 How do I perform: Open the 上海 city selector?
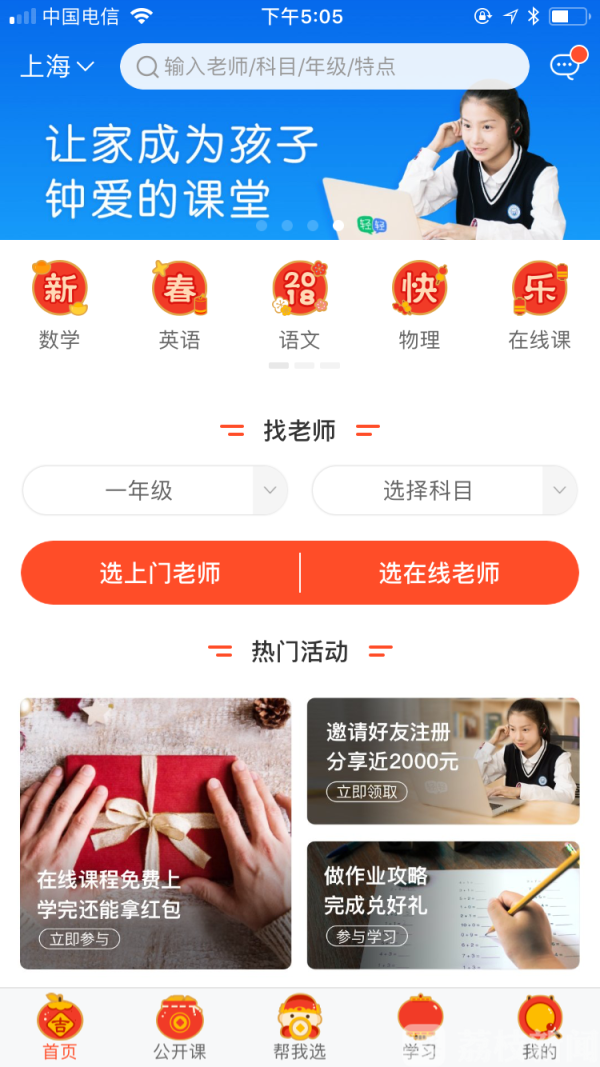click(x=57, y=67)
